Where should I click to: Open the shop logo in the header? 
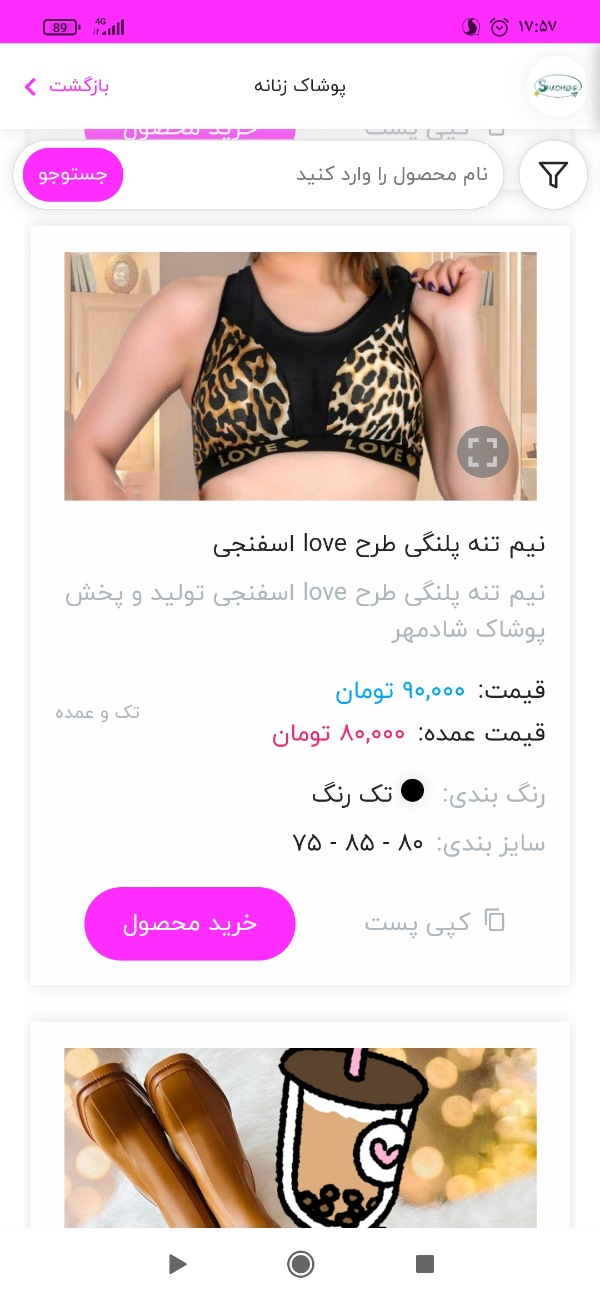556,86
